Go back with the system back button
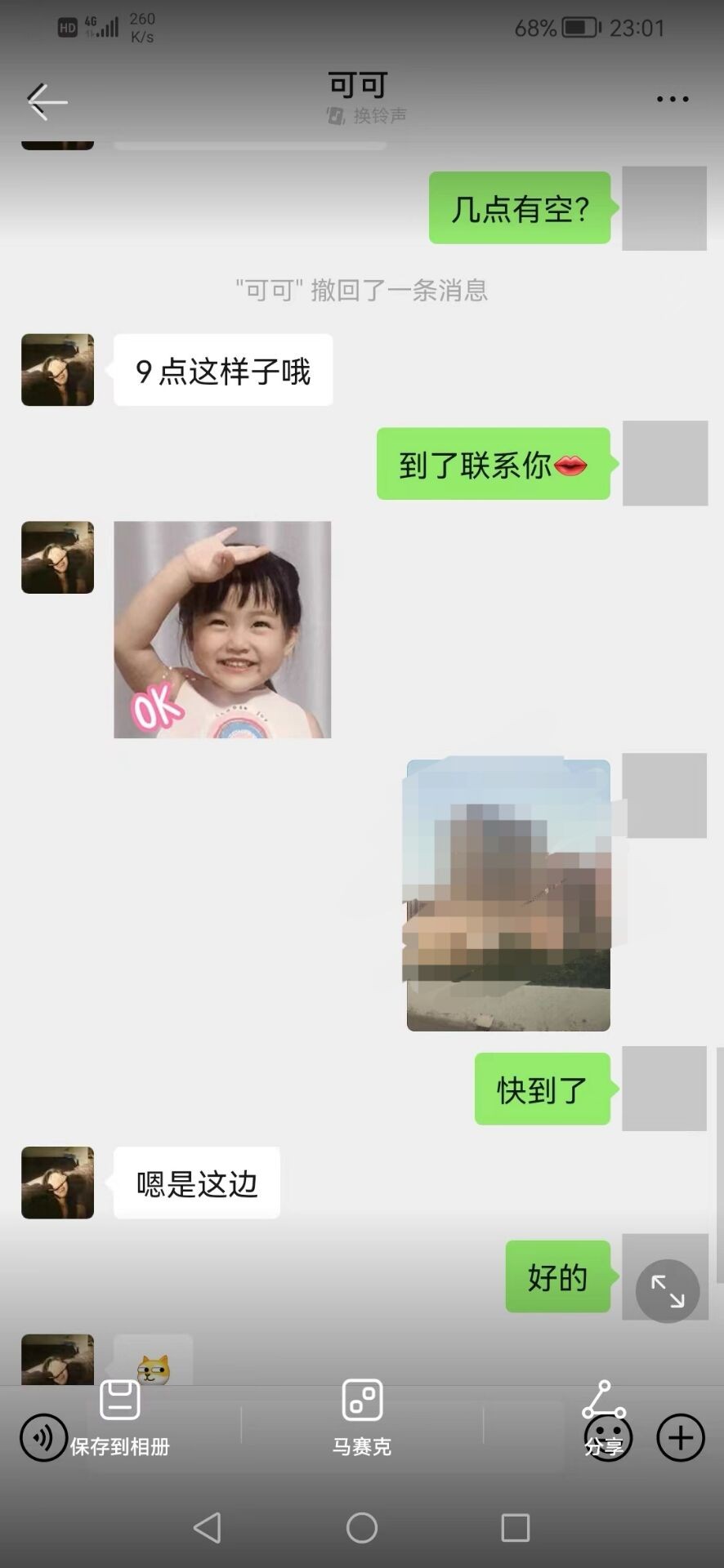Viewport: 724px width, 1568px height. (208, 1527)
